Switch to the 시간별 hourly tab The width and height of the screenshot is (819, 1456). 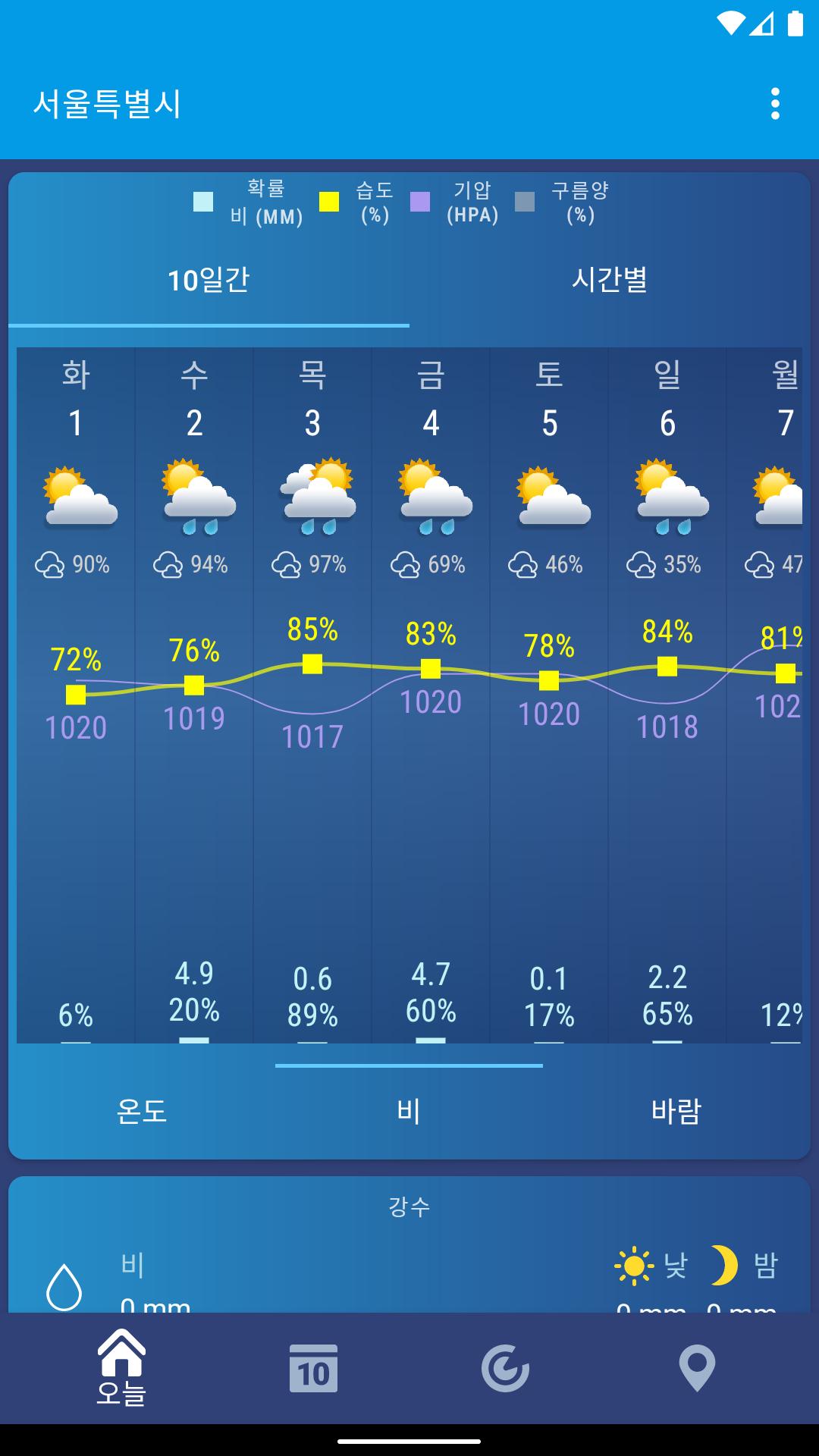[x=609, y=281]
